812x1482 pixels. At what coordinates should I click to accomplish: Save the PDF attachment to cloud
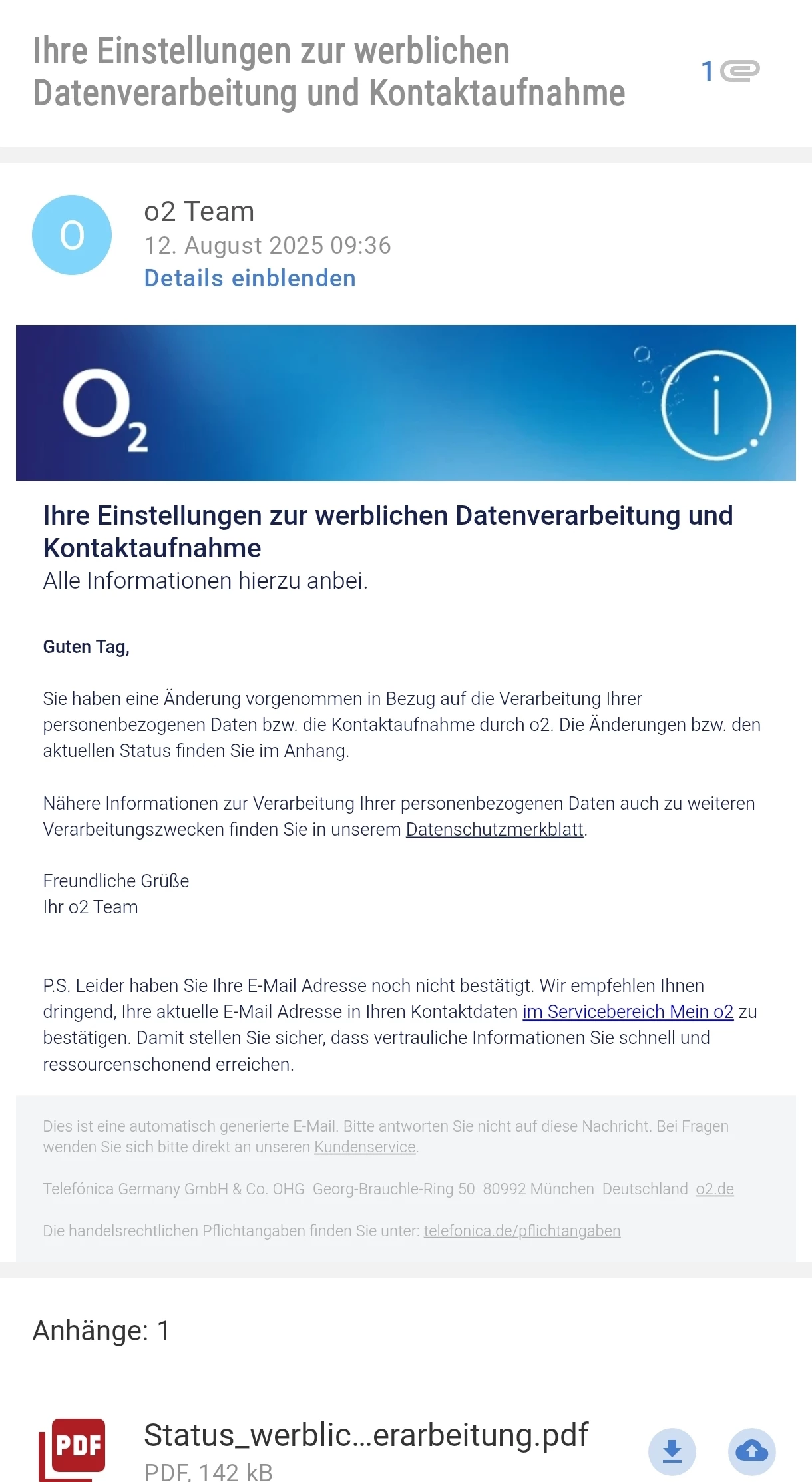[x=752, y=1451]
